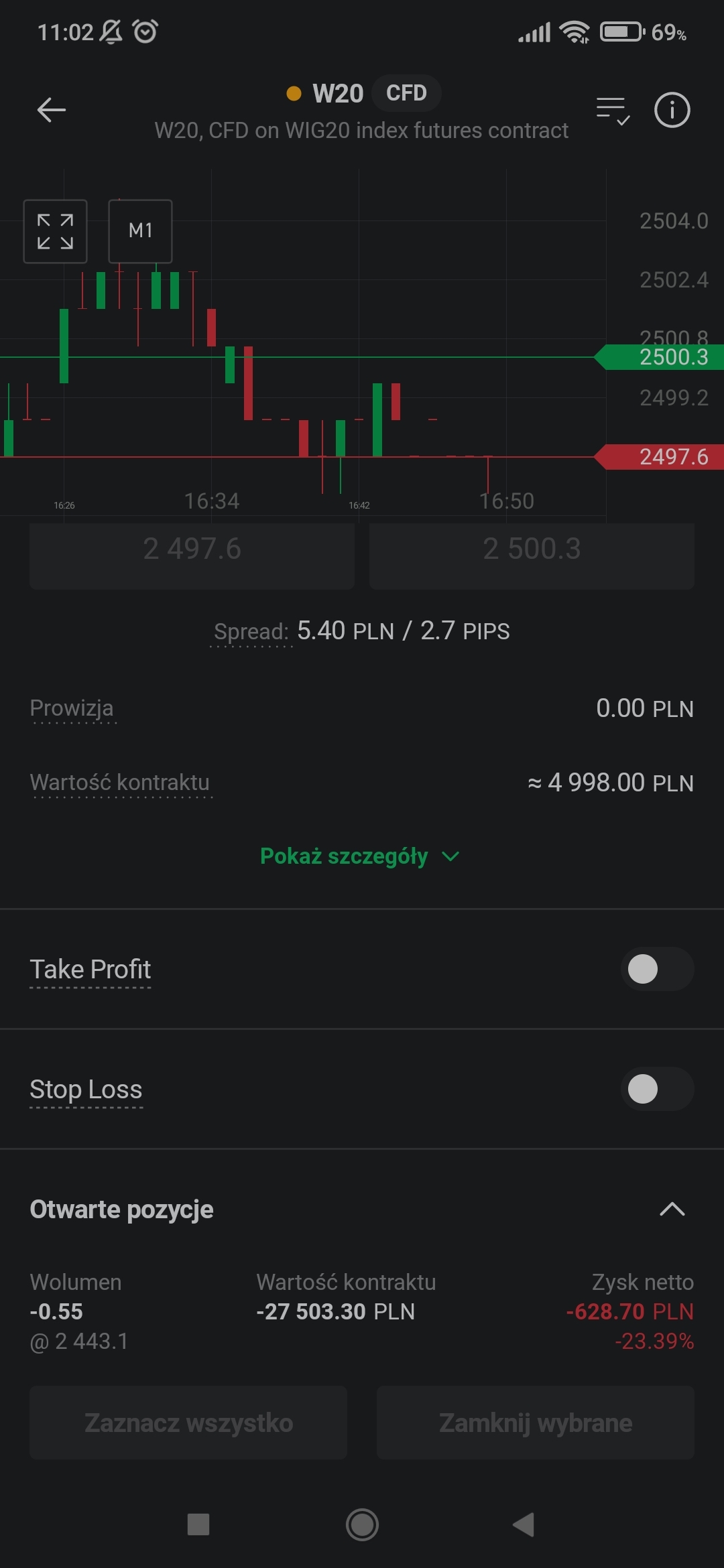Tap Zamknij wybrane button
Viewport: 724px width, 1568px height.
point(535,1423)
